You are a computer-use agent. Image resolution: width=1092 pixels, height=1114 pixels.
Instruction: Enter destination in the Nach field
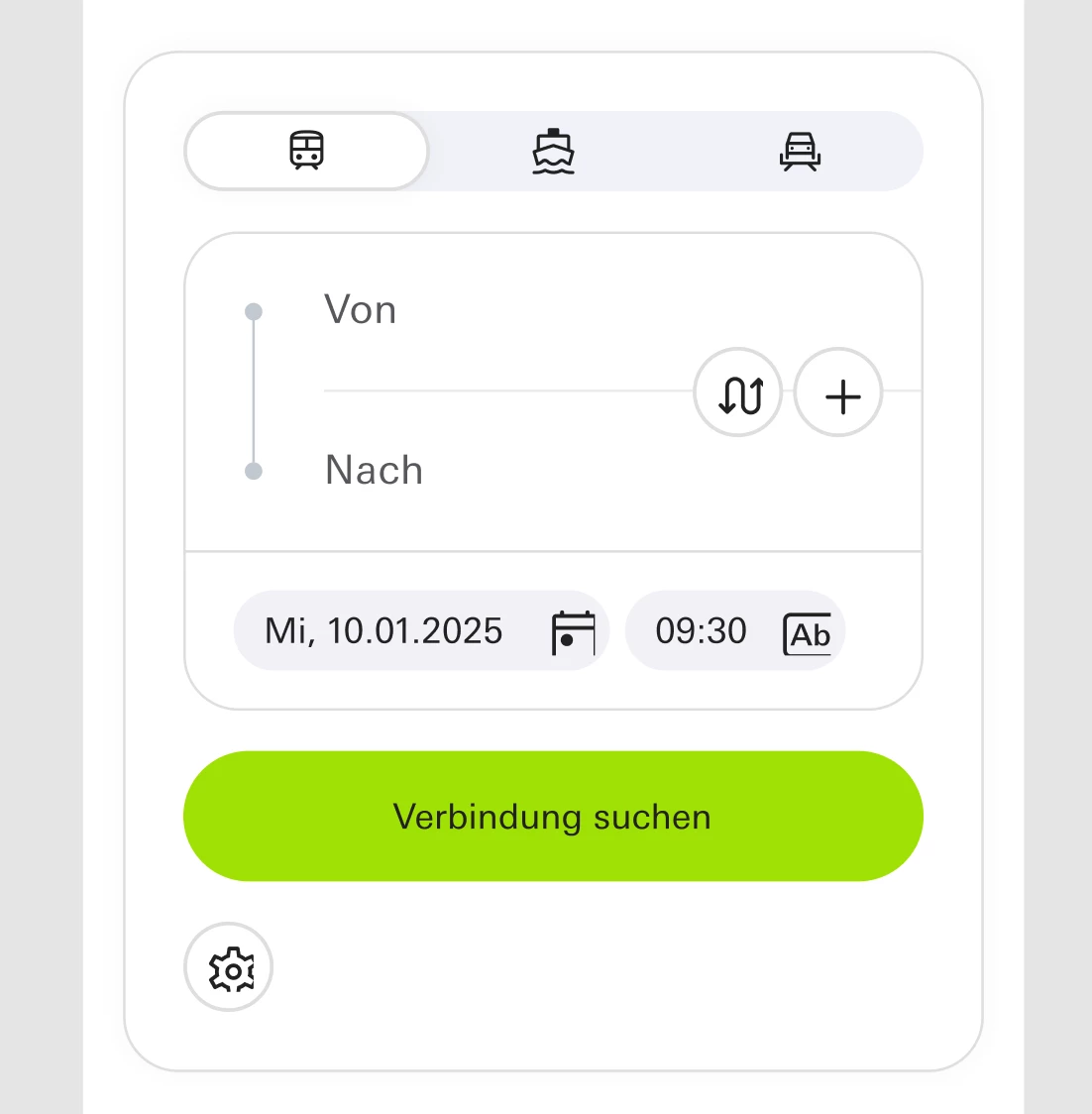(x=495, y=470)
